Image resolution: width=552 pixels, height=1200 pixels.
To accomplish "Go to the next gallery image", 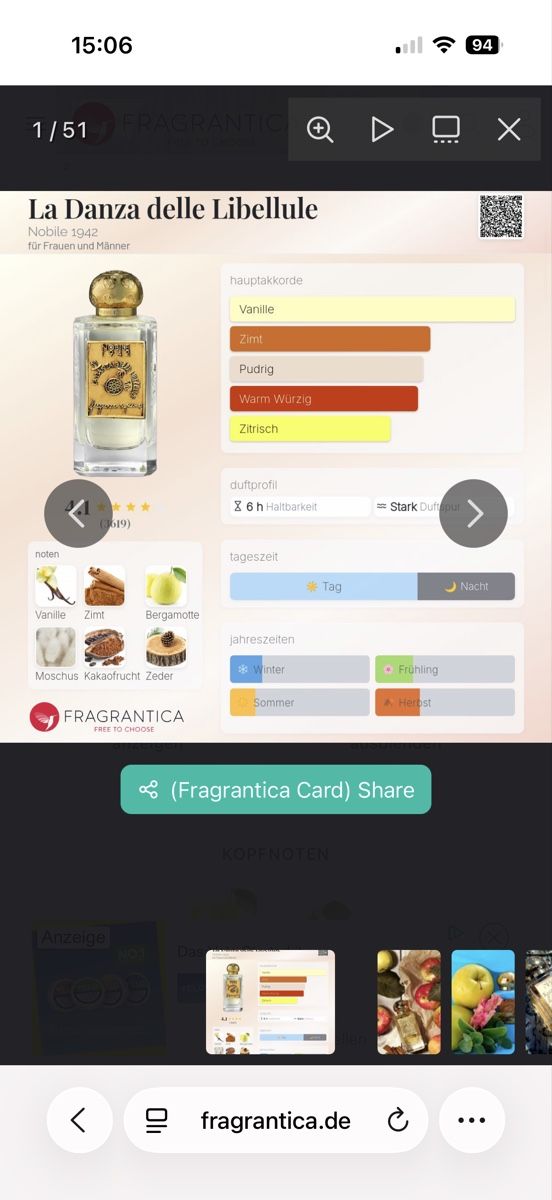I will (x=474, y=514).
